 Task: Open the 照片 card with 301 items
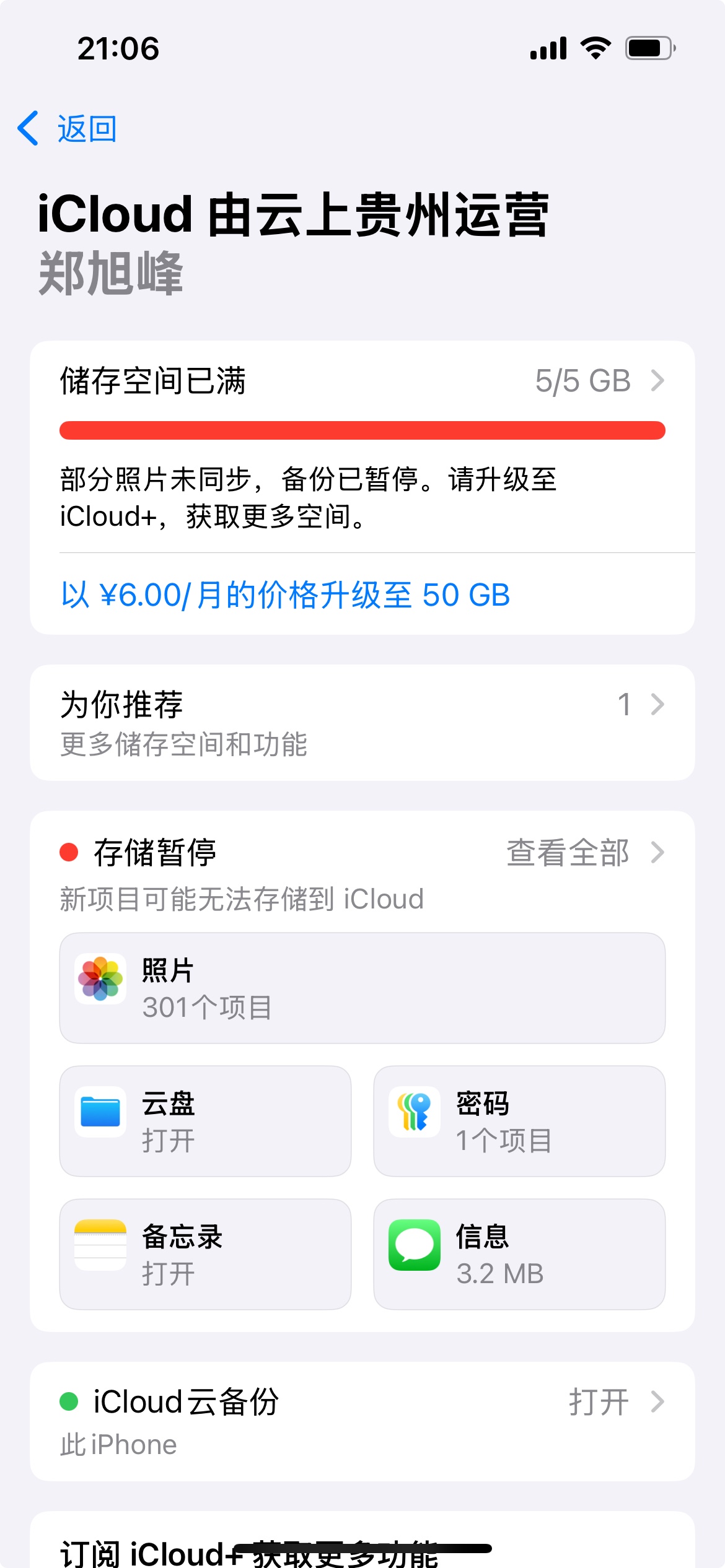[362, 988]
